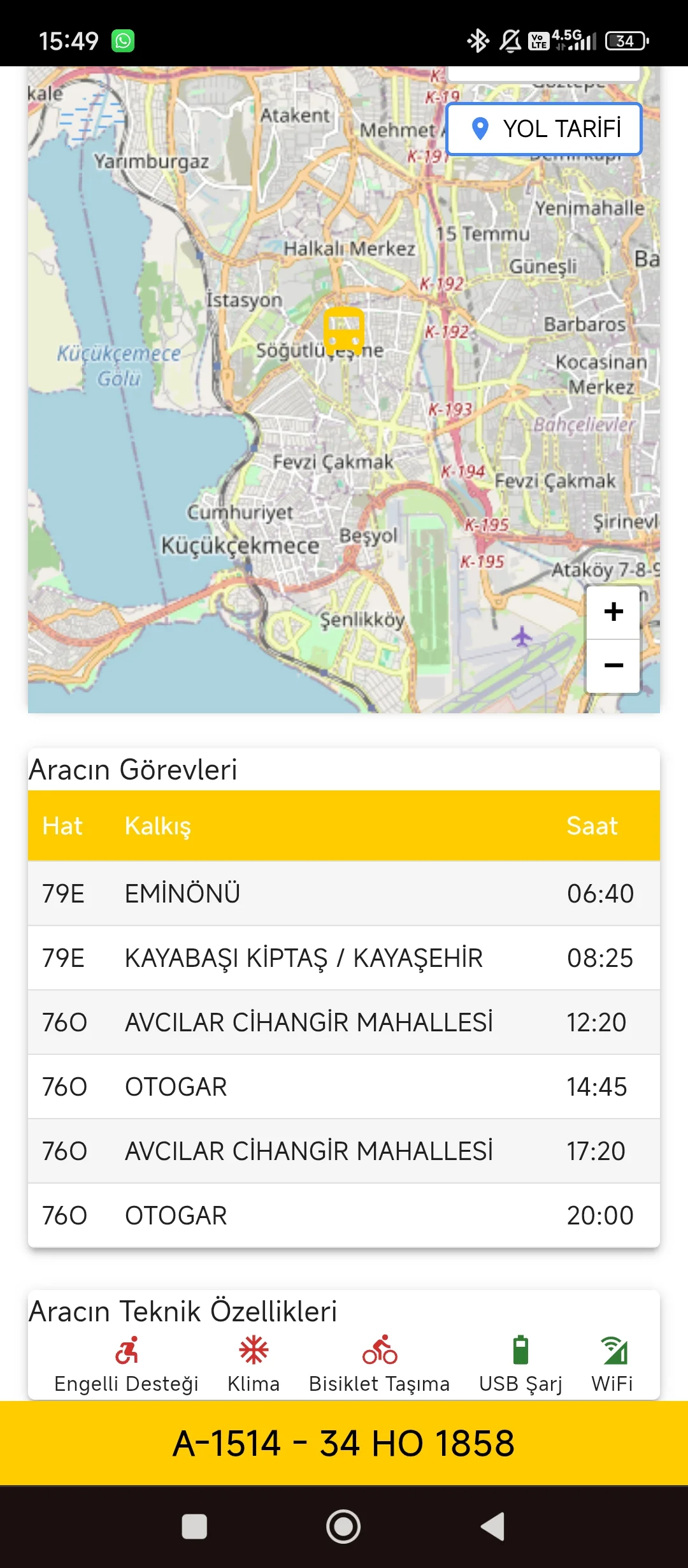The image size is (688, 1568).
Task: Select the 76O OTOGAR 14:45 row
Action: point(344,1086)
